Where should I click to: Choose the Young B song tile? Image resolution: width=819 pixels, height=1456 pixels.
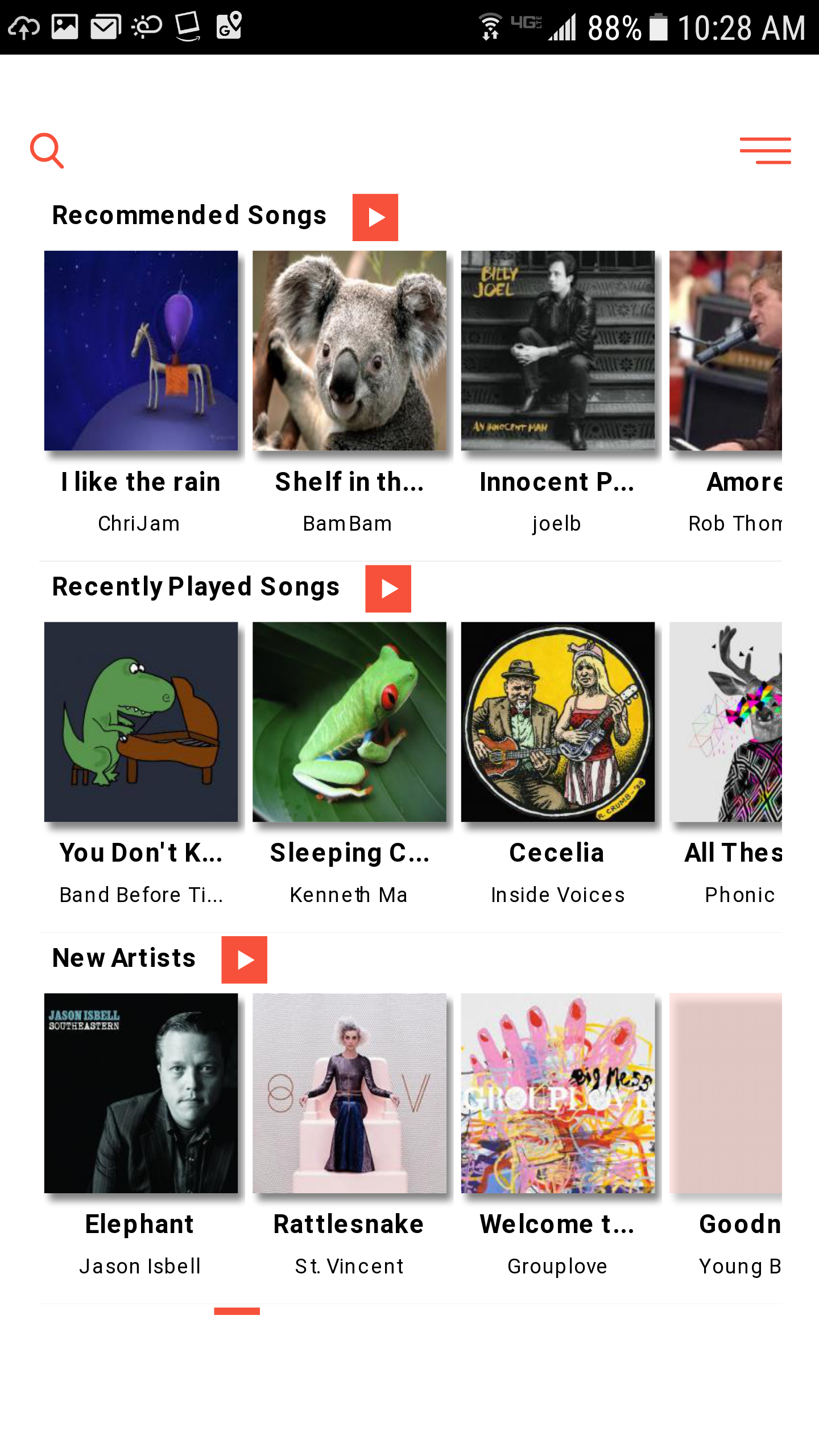(x=726, y=1093)
